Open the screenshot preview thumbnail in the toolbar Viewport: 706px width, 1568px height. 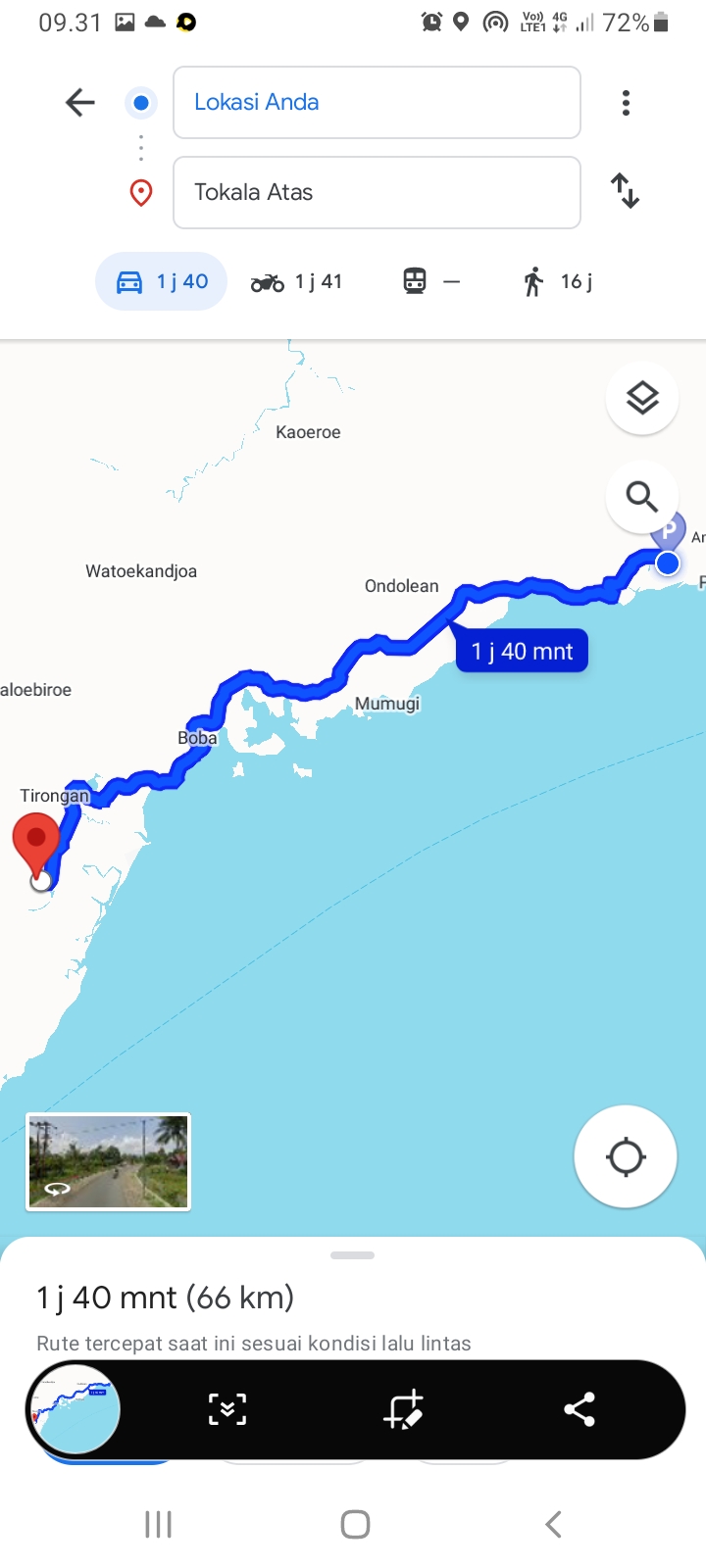point(75,1409)
